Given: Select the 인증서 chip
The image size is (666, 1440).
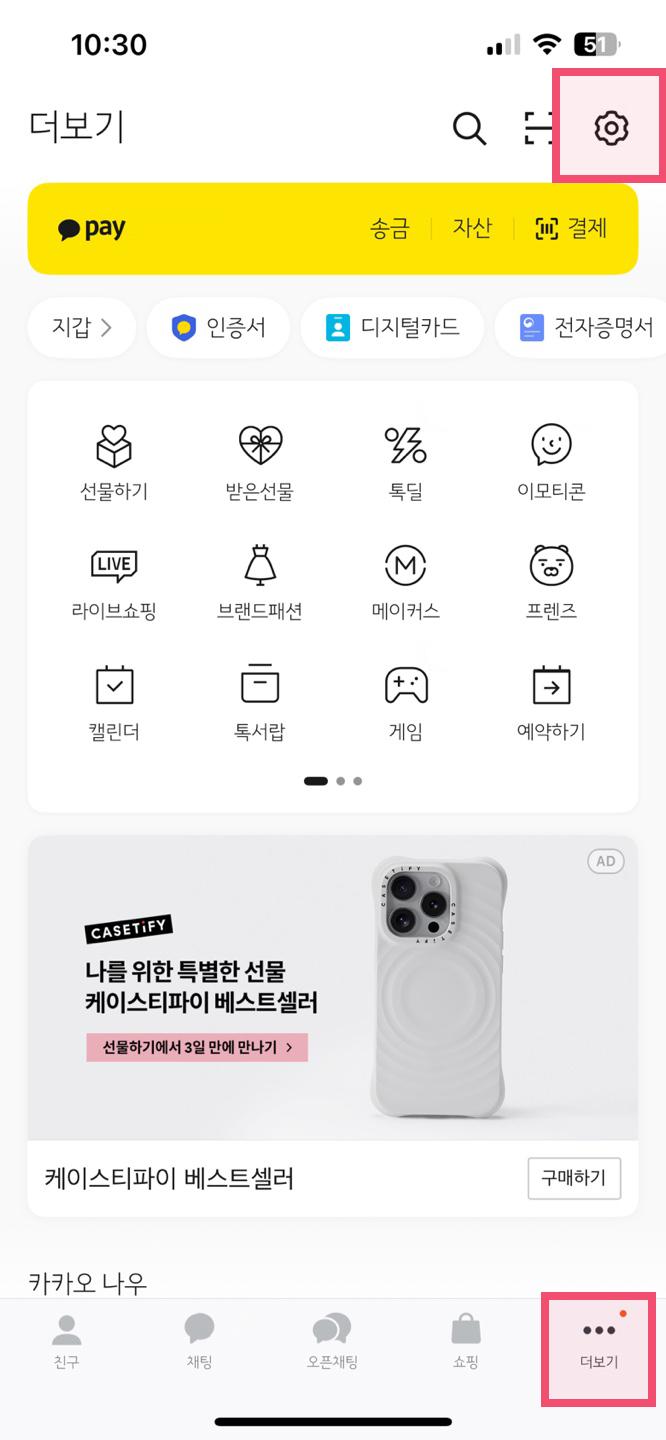Looking at the screenshot, I should tap(218, 327).
